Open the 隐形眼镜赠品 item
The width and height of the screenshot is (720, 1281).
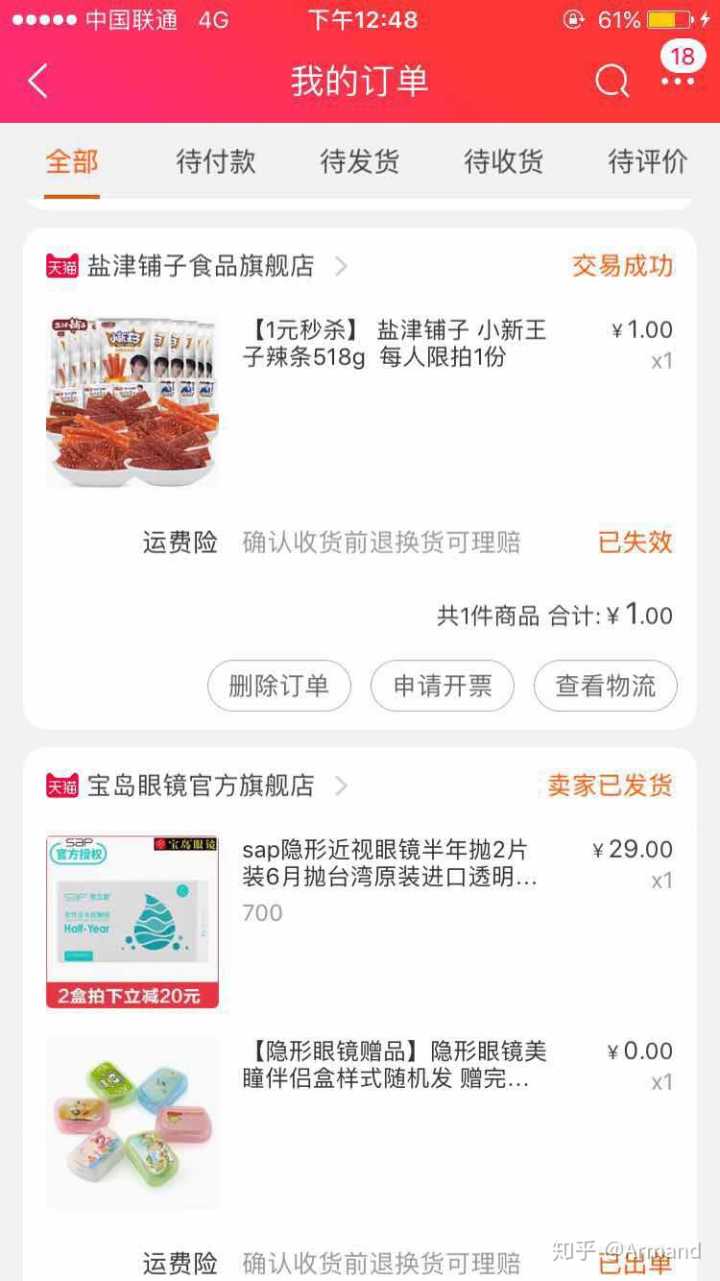(395, 1066)
